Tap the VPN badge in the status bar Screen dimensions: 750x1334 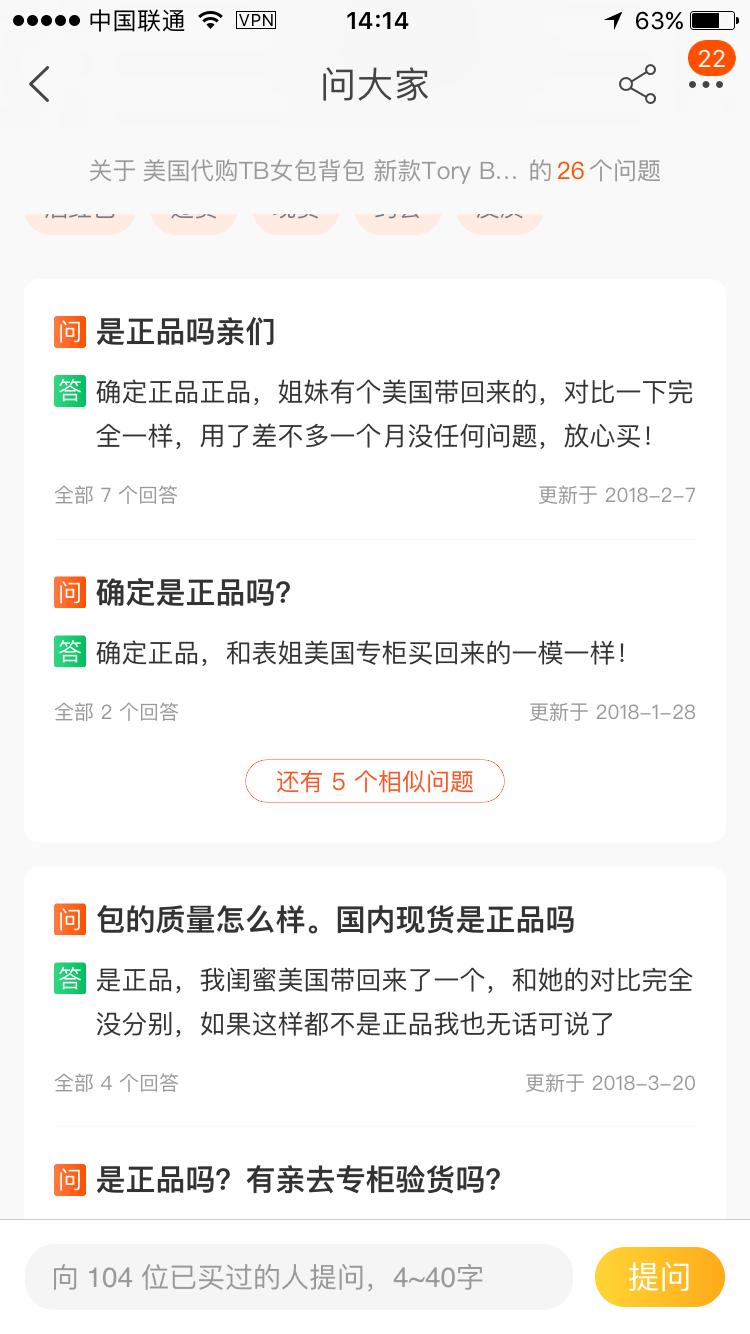pos(254,18)
